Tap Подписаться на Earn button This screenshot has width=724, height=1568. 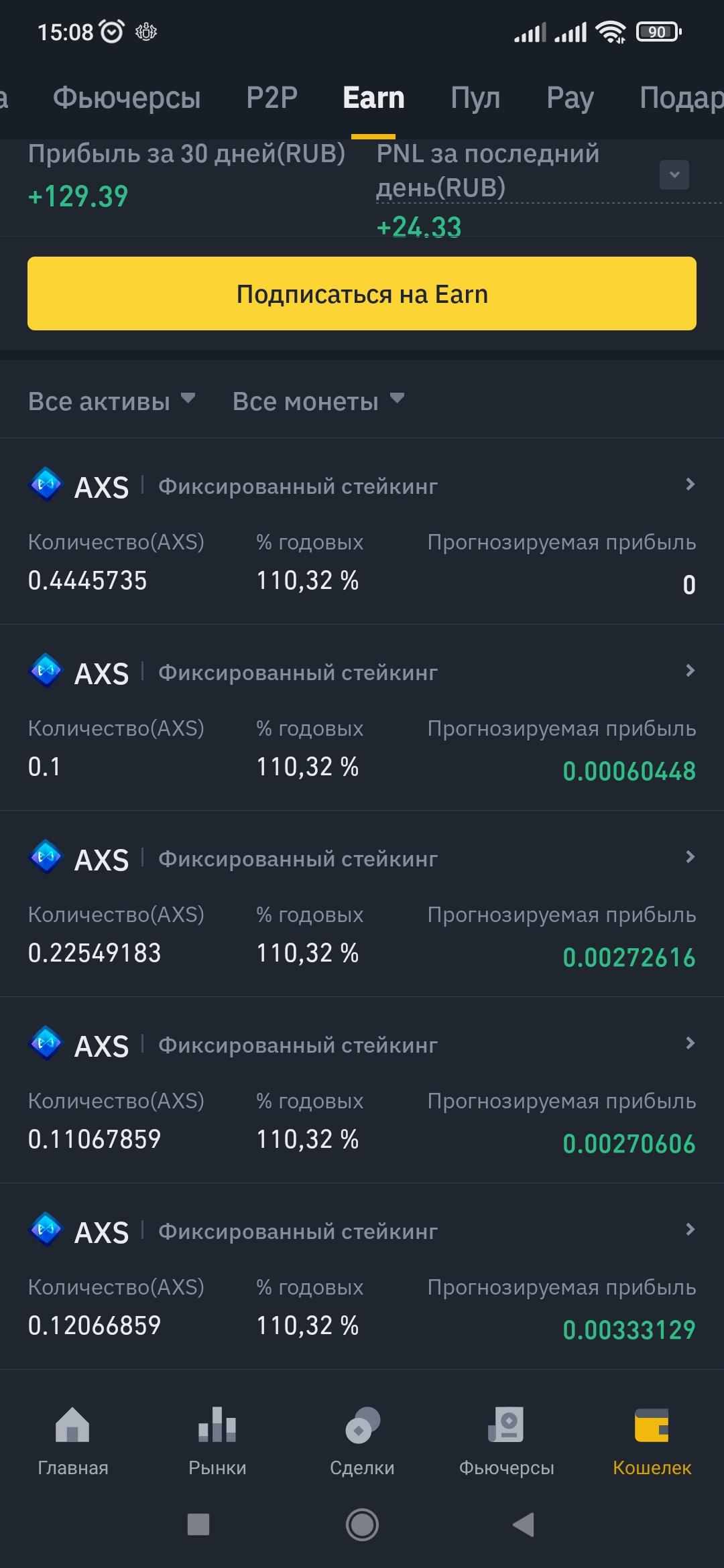point(362,293)
